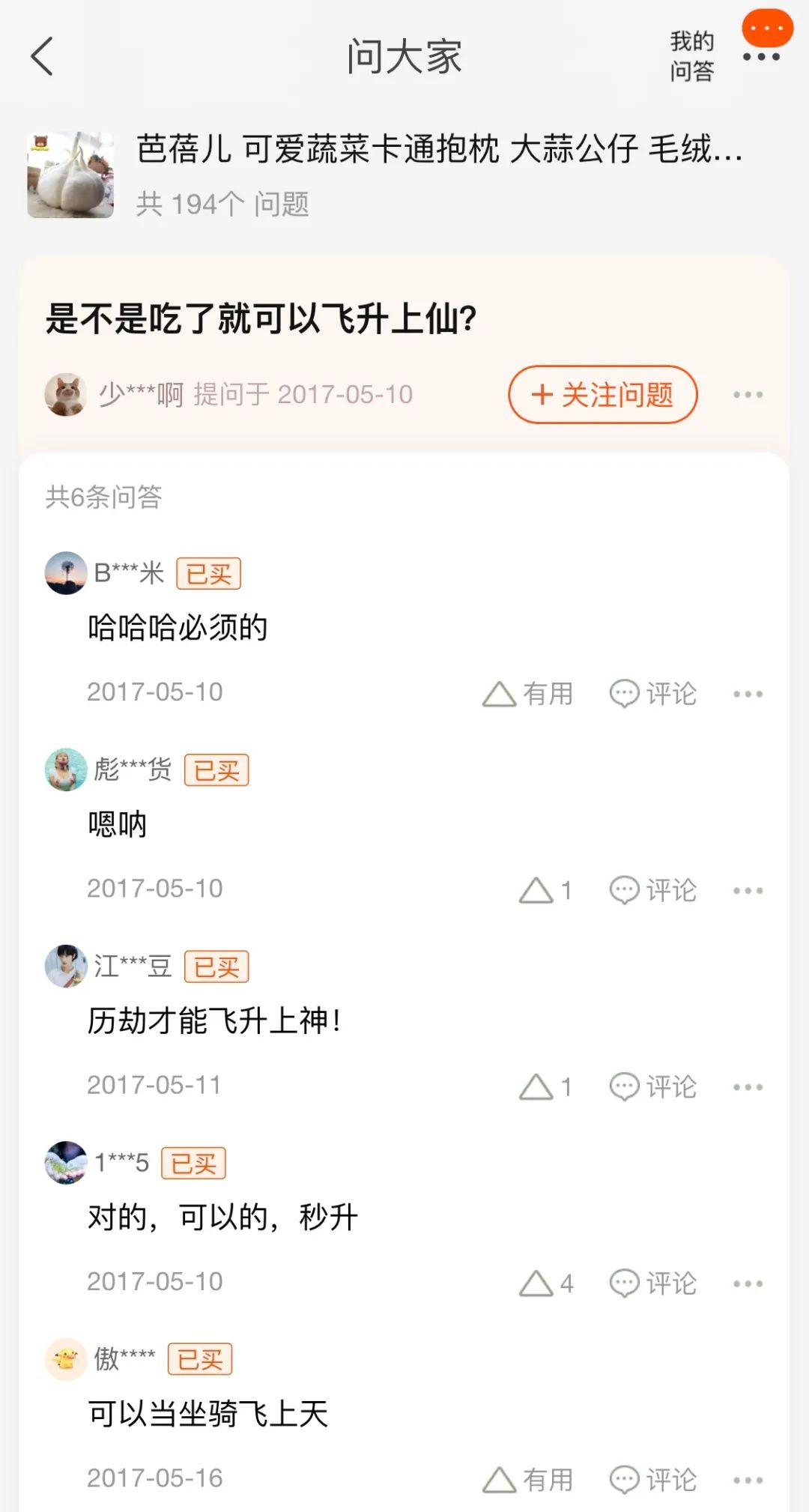Screen dimensions: 809x1512
Task: Upvote 彪***货's answer 嗯呐
Action: click(x=545, y=890)
